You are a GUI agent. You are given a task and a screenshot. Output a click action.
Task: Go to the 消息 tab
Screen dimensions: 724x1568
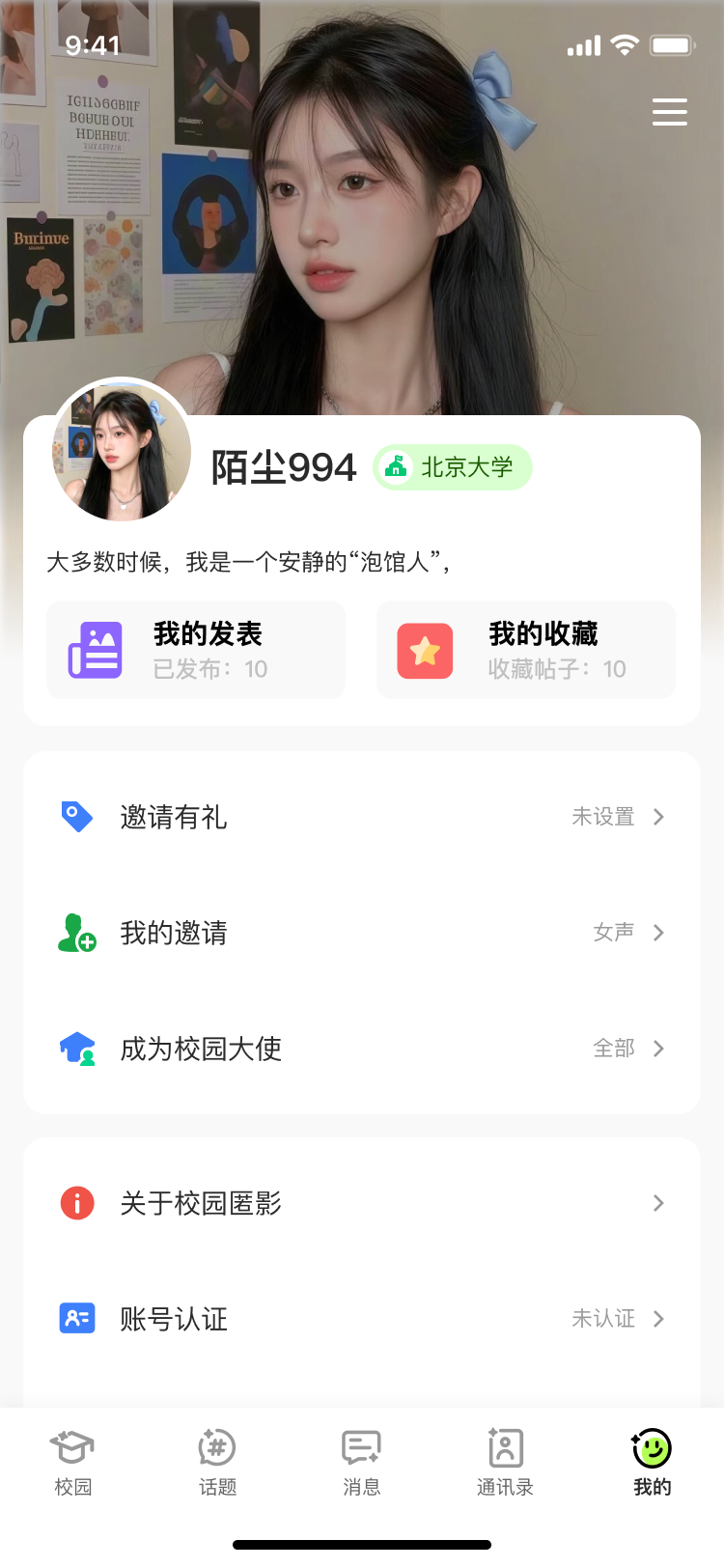tap(362, 1462)
